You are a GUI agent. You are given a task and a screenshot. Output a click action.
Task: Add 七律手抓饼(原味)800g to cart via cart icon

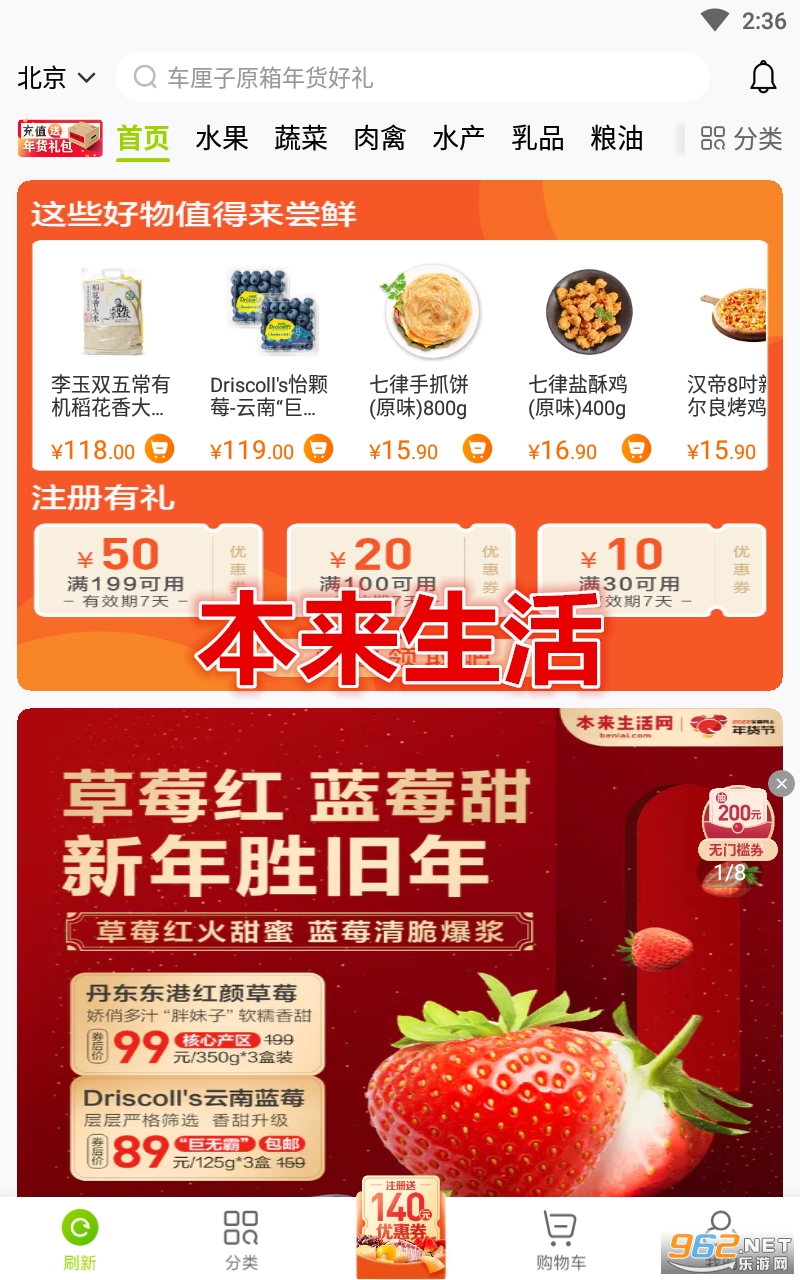[x=477, y=449]
